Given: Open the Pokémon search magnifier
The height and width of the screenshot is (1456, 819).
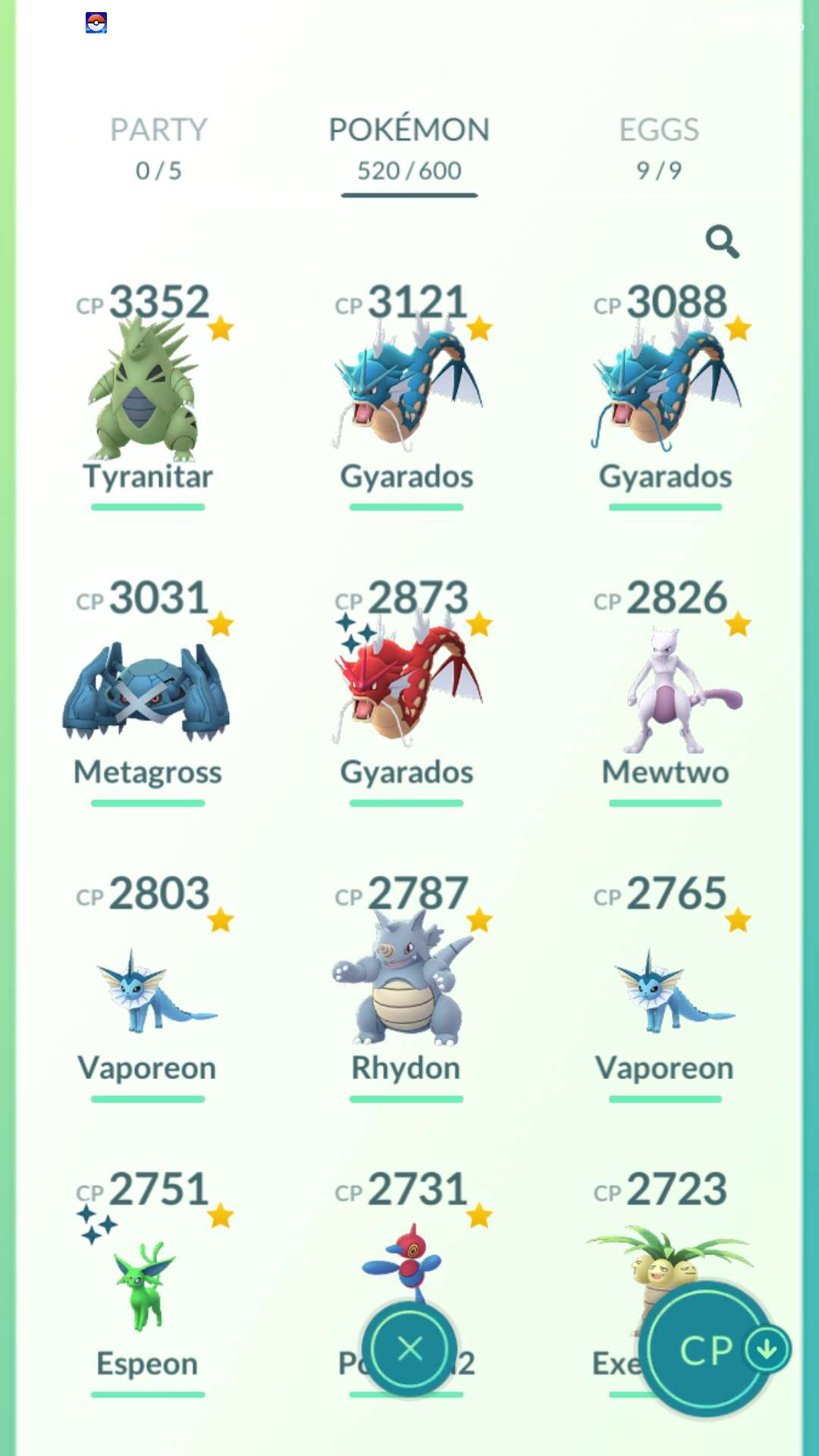Looking at the screenshot, I should [x=722, y=242].
